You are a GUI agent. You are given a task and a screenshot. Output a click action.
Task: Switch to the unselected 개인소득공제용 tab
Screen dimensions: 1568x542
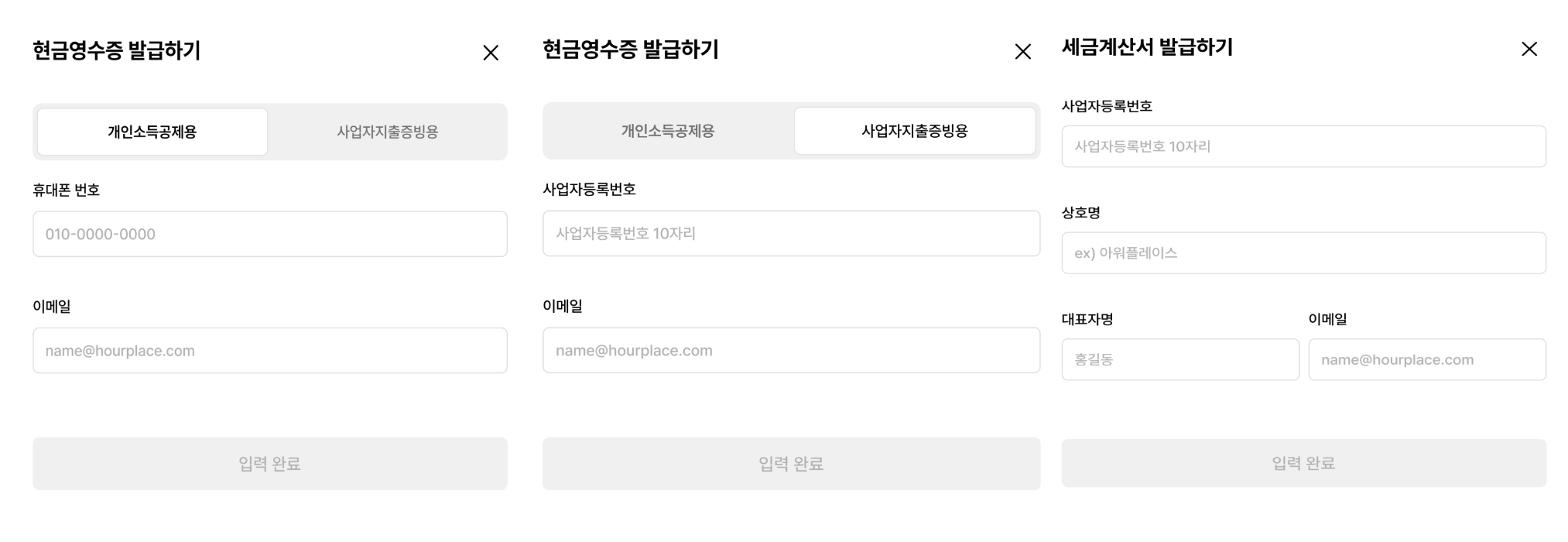[667, 131]
